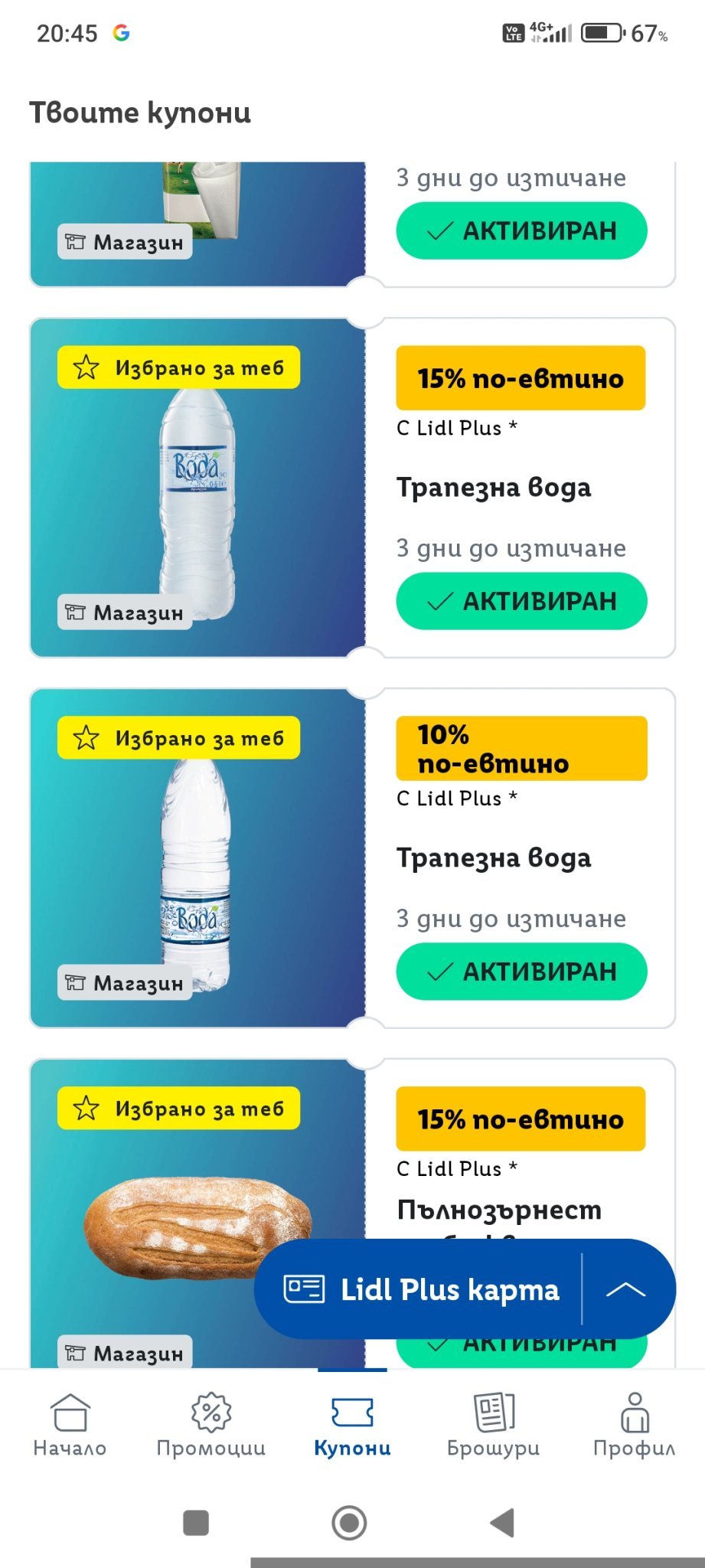The height and width of the screenshot is (1568, 705).
Task: Go to the Начало tab
Action: (70, 1424)
